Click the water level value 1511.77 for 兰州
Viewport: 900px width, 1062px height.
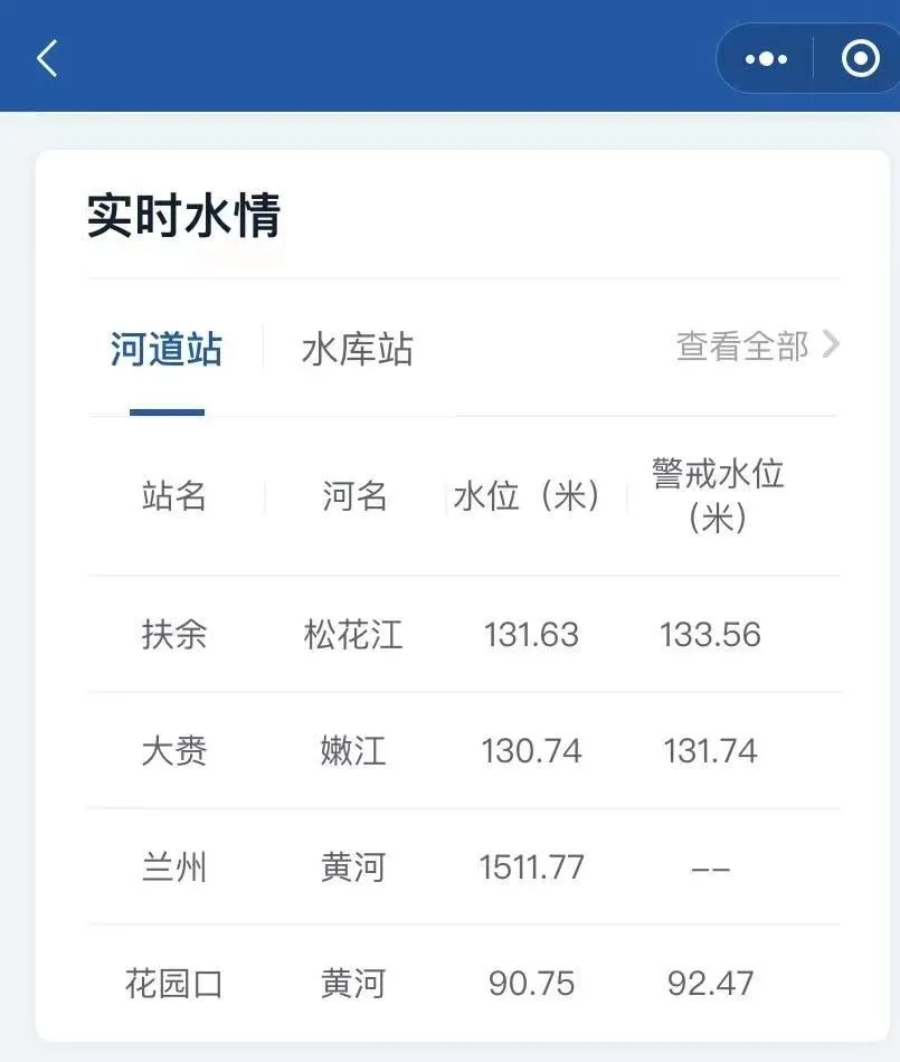coord(531,868)
